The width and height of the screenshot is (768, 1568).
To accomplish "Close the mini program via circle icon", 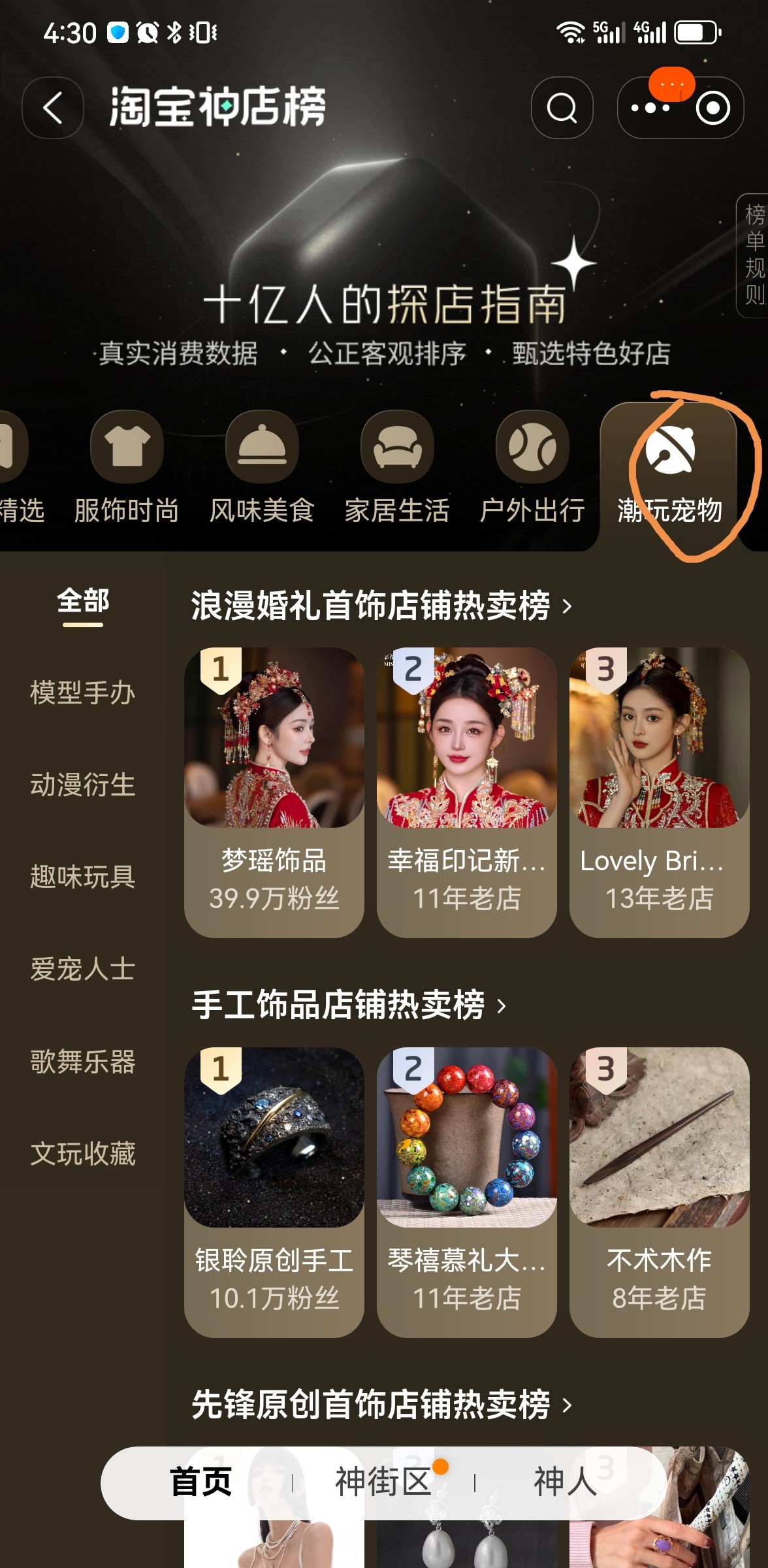I will point(712,108).
